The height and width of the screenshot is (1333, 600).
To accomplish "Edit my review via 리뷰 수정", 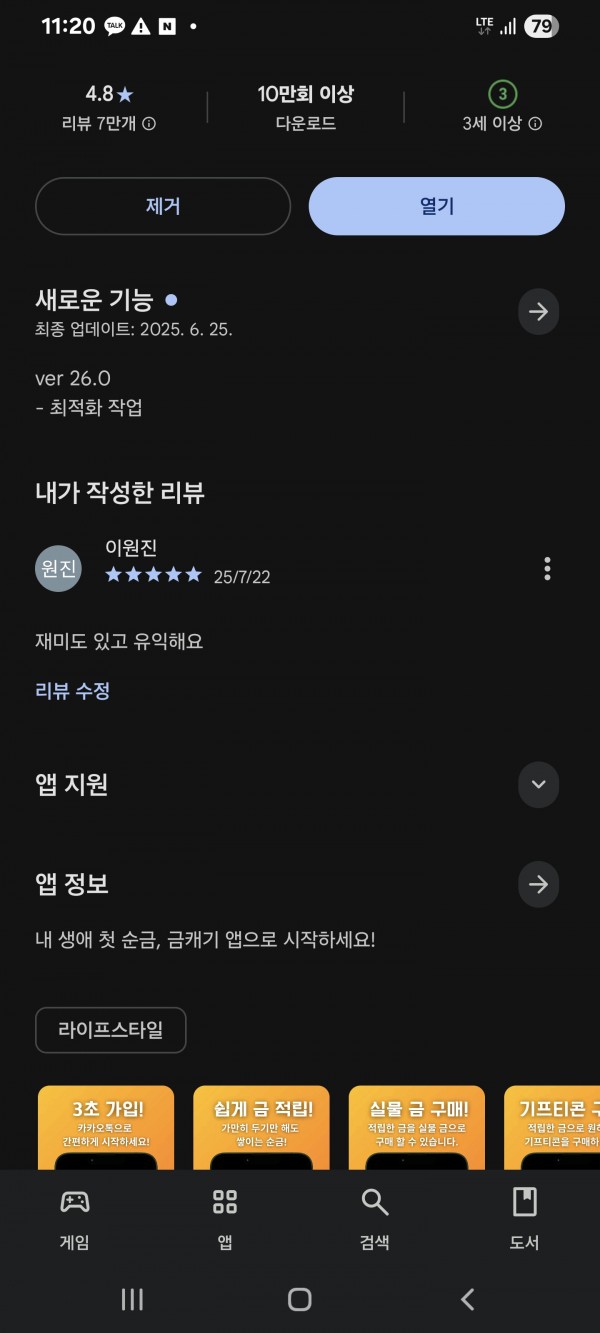I will 72,690.
